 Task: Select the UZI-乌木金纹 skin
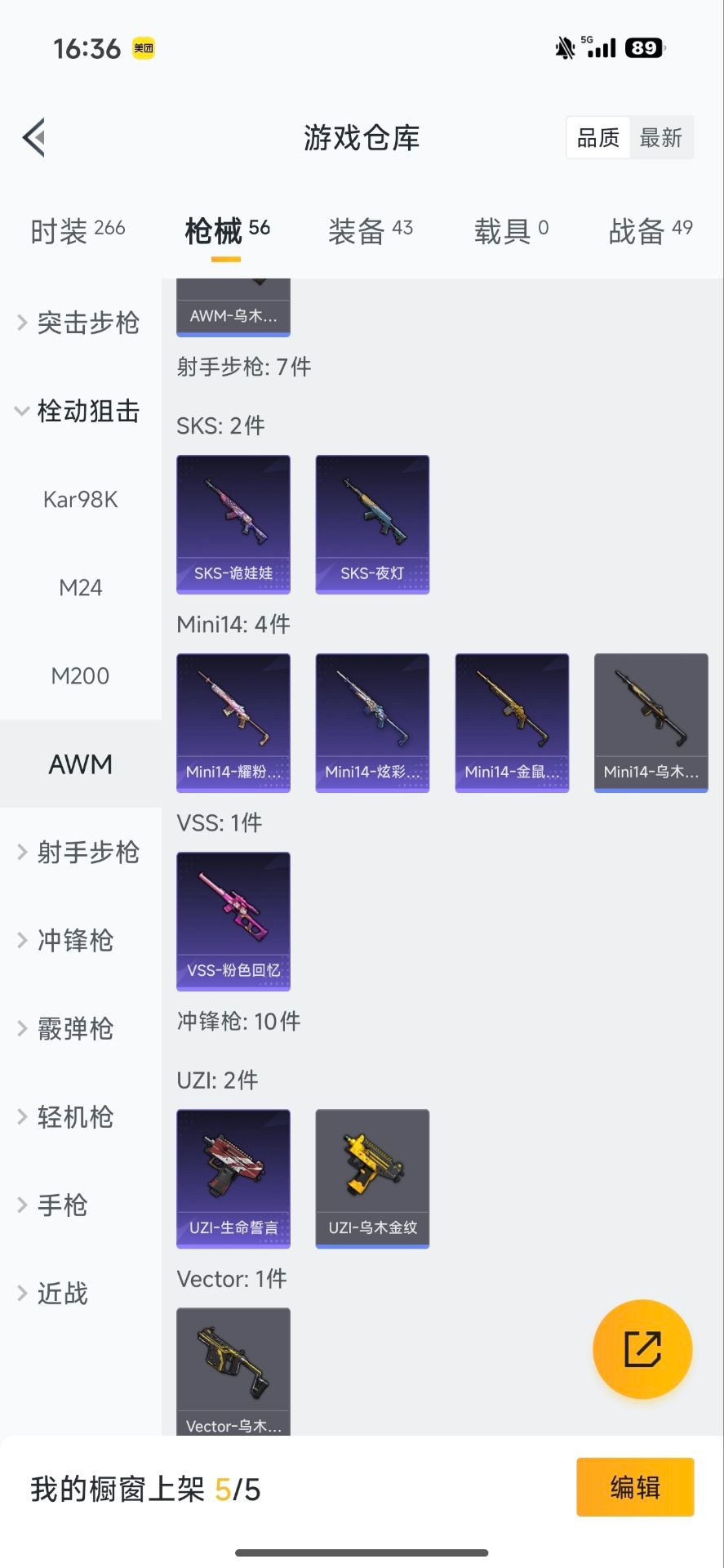[x=371, y=1178]
